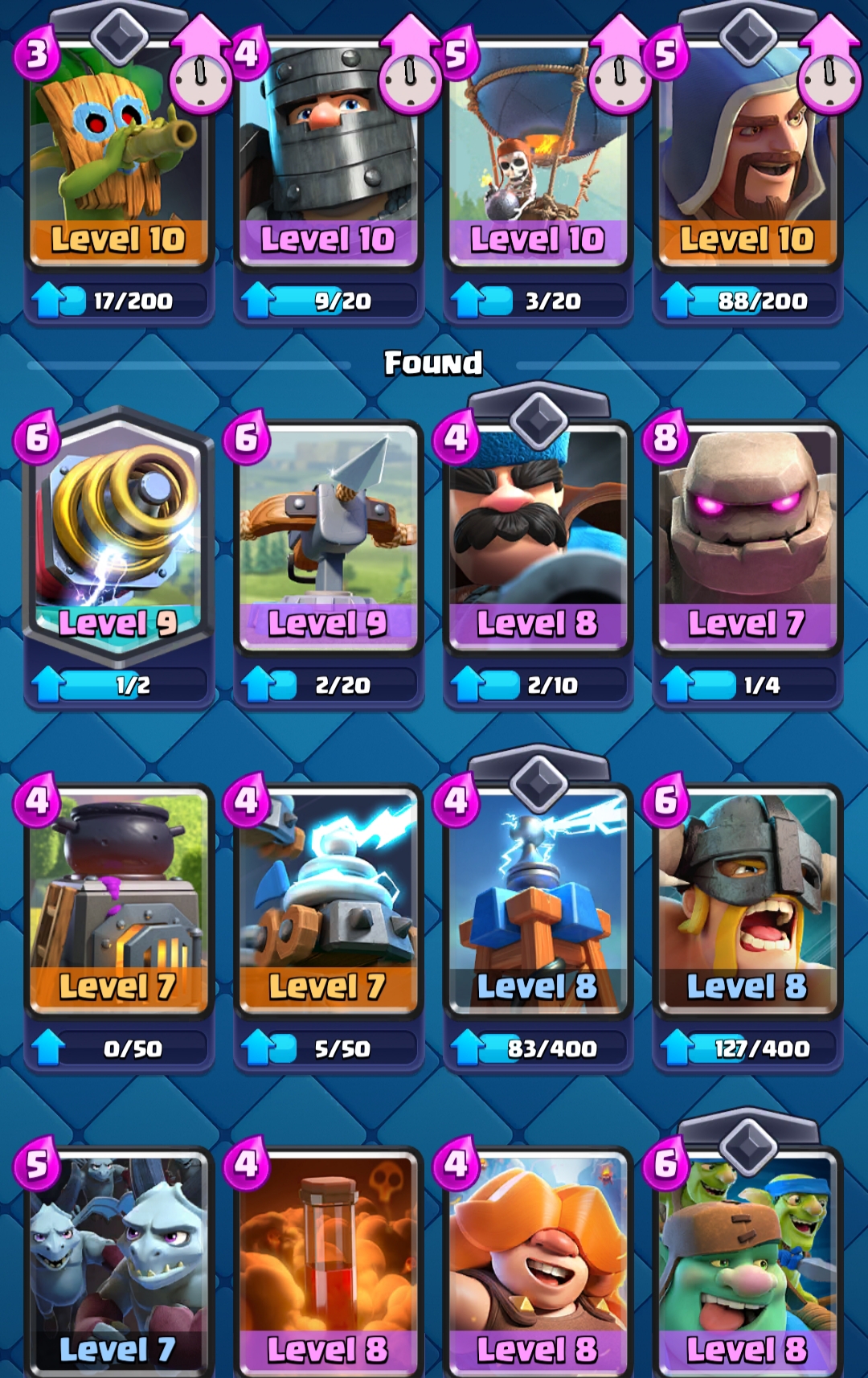
Task: Open the Dart Goblin card
Action: 119,153
